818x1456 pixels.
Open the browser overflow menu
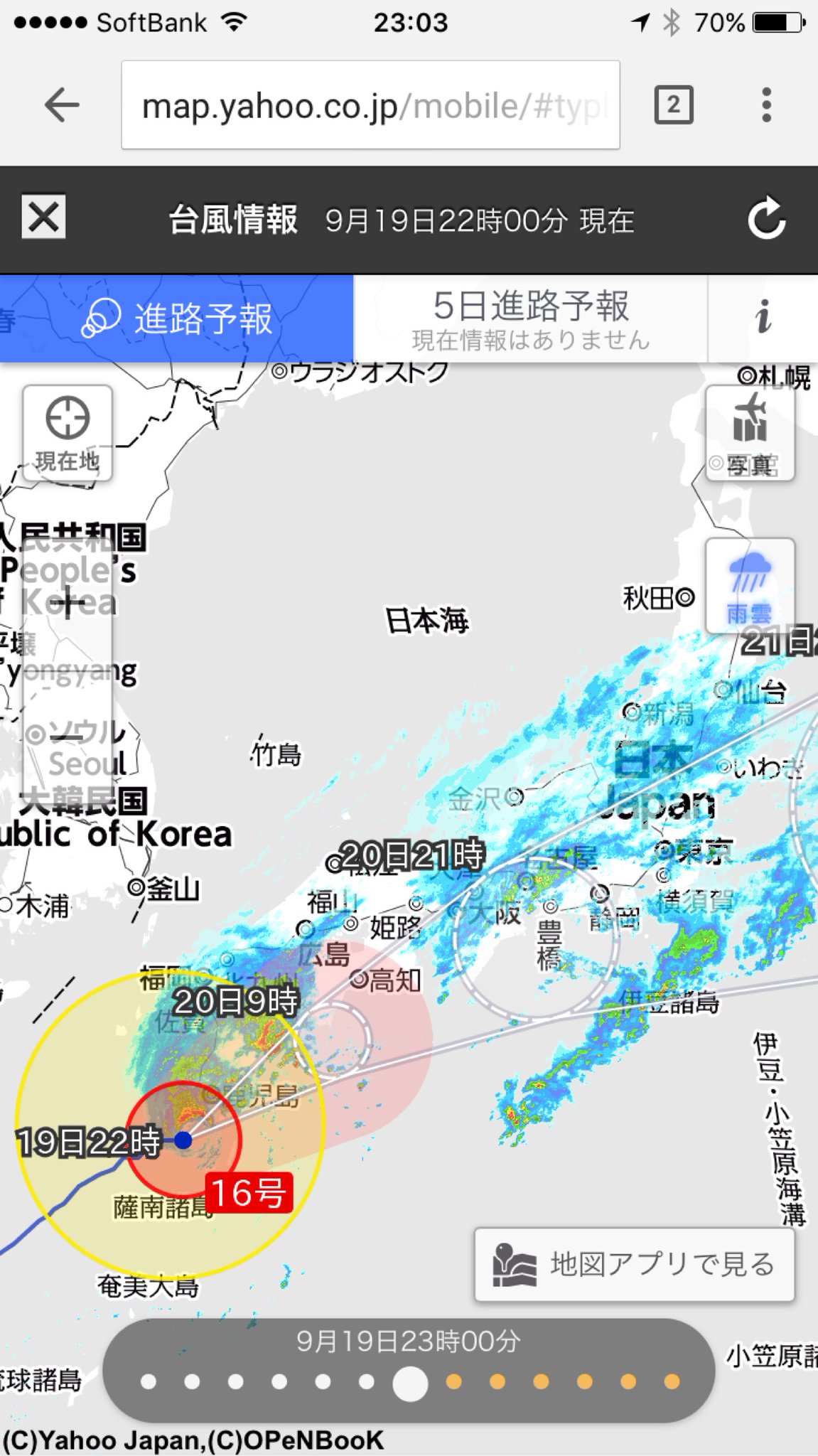[x=766, y=105]
